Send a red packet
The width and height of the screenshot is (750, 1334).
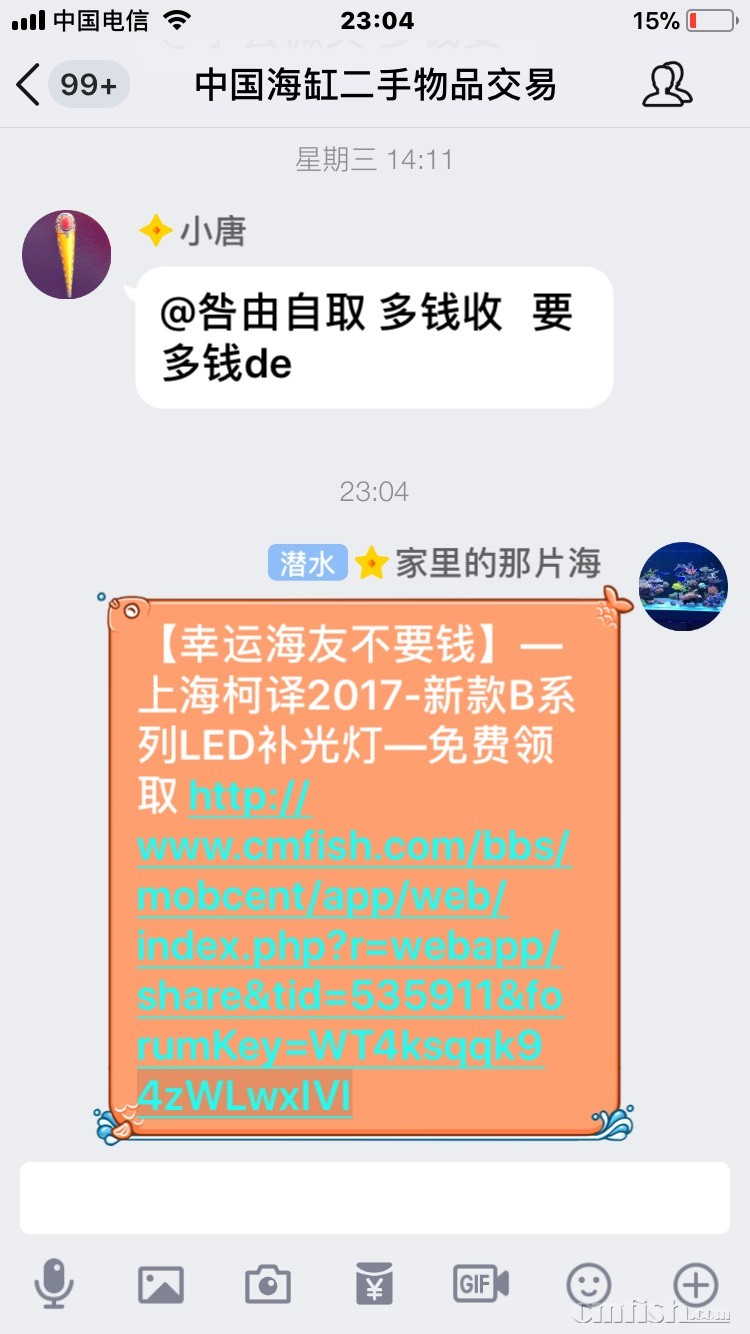click(374, 1283)
